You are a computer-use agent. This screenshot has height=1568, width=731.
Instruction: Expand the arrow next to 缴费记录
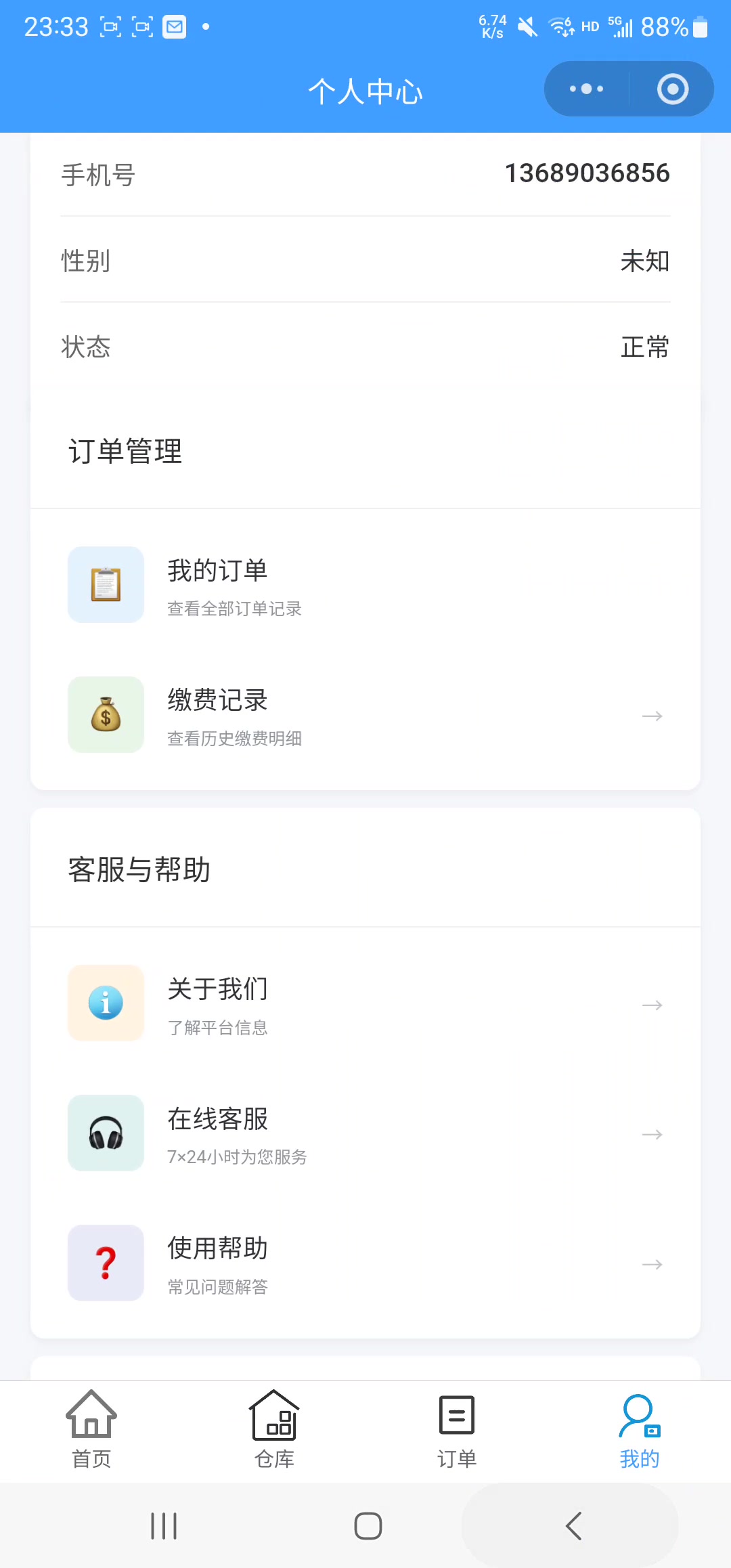(x=652, y=715)
